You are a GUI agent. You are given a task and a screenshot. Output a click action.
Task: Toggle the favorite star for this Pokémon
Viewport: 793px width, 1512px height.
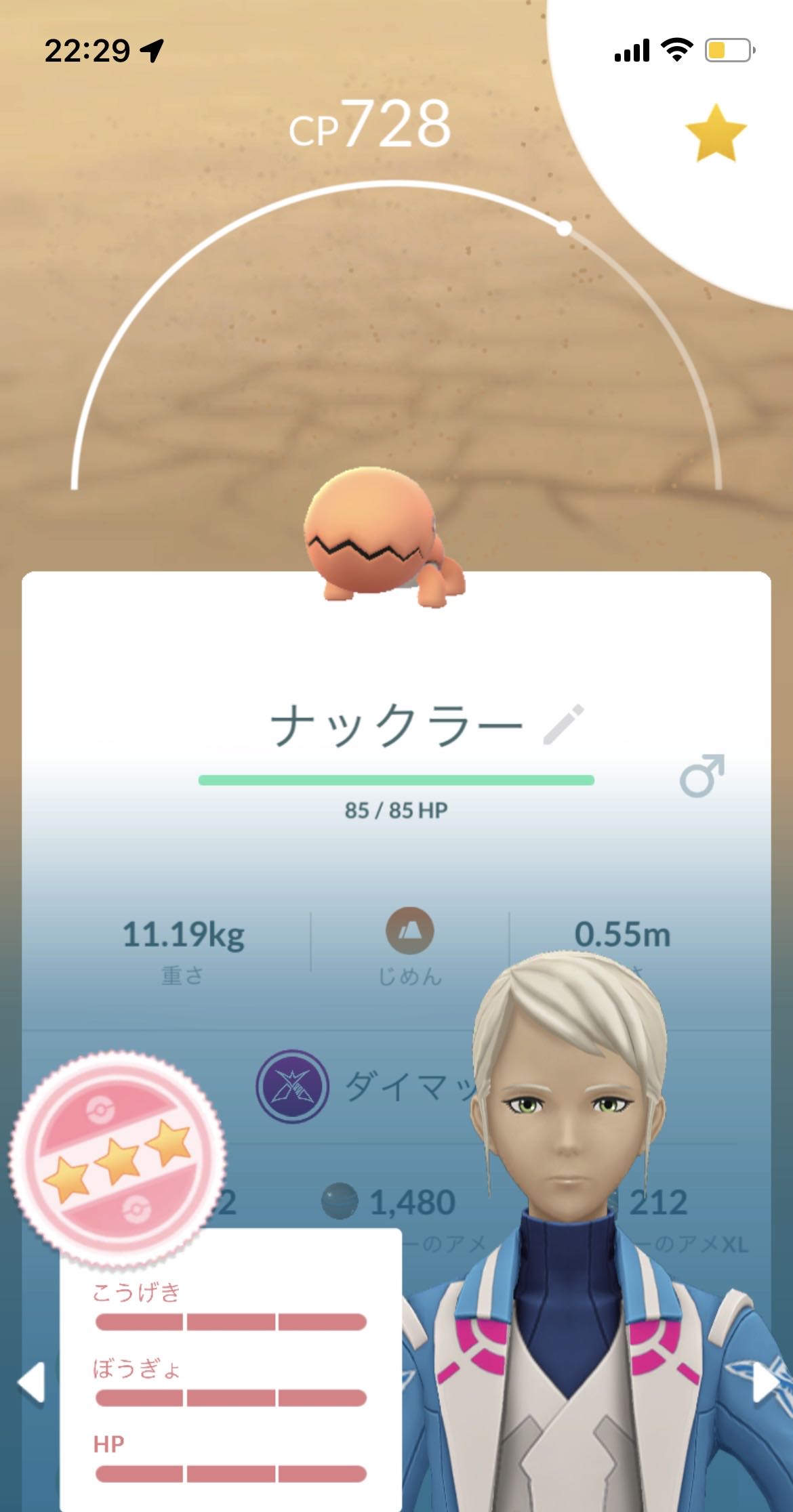coord(715,133)
